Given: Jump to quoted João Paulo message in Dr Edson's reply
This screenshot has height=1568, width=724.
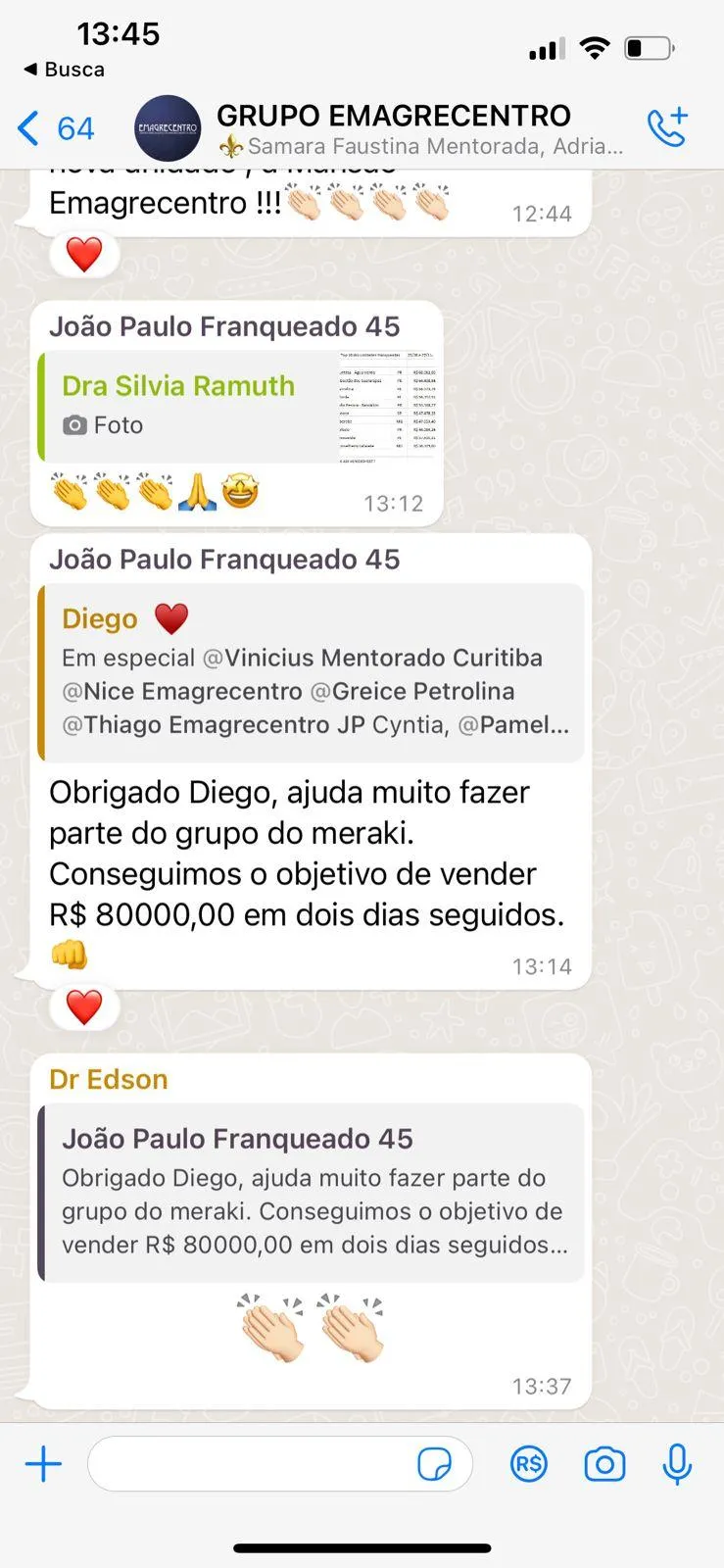Looking at the screenshot, I should [x=312, y=1193].
